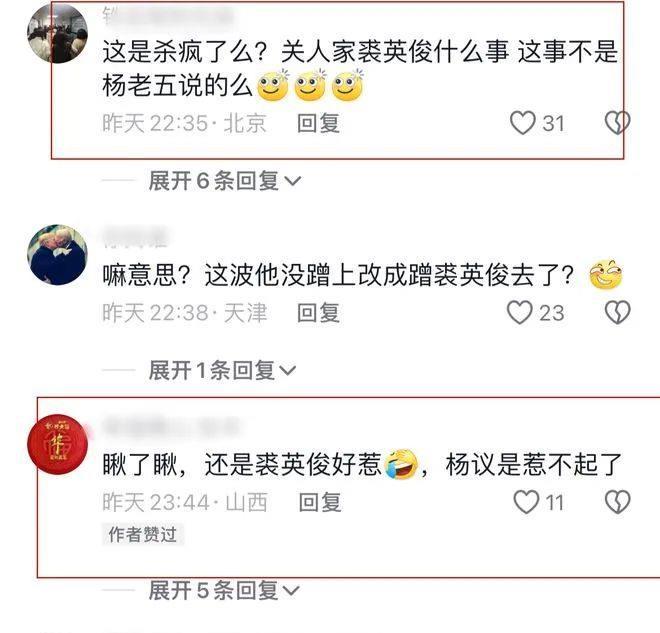Screen dimensions: 660x633
Task: Like the Beijing comment with 31 likes
Action: click(523, 123)
